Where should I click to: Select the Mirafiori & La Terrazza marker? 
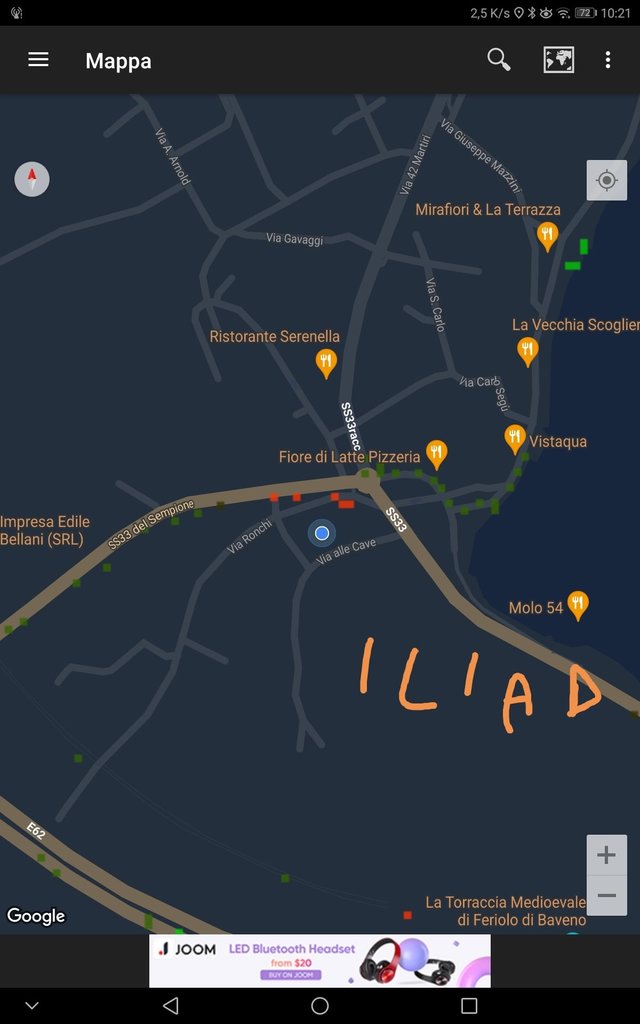click(x=547, y=235)
